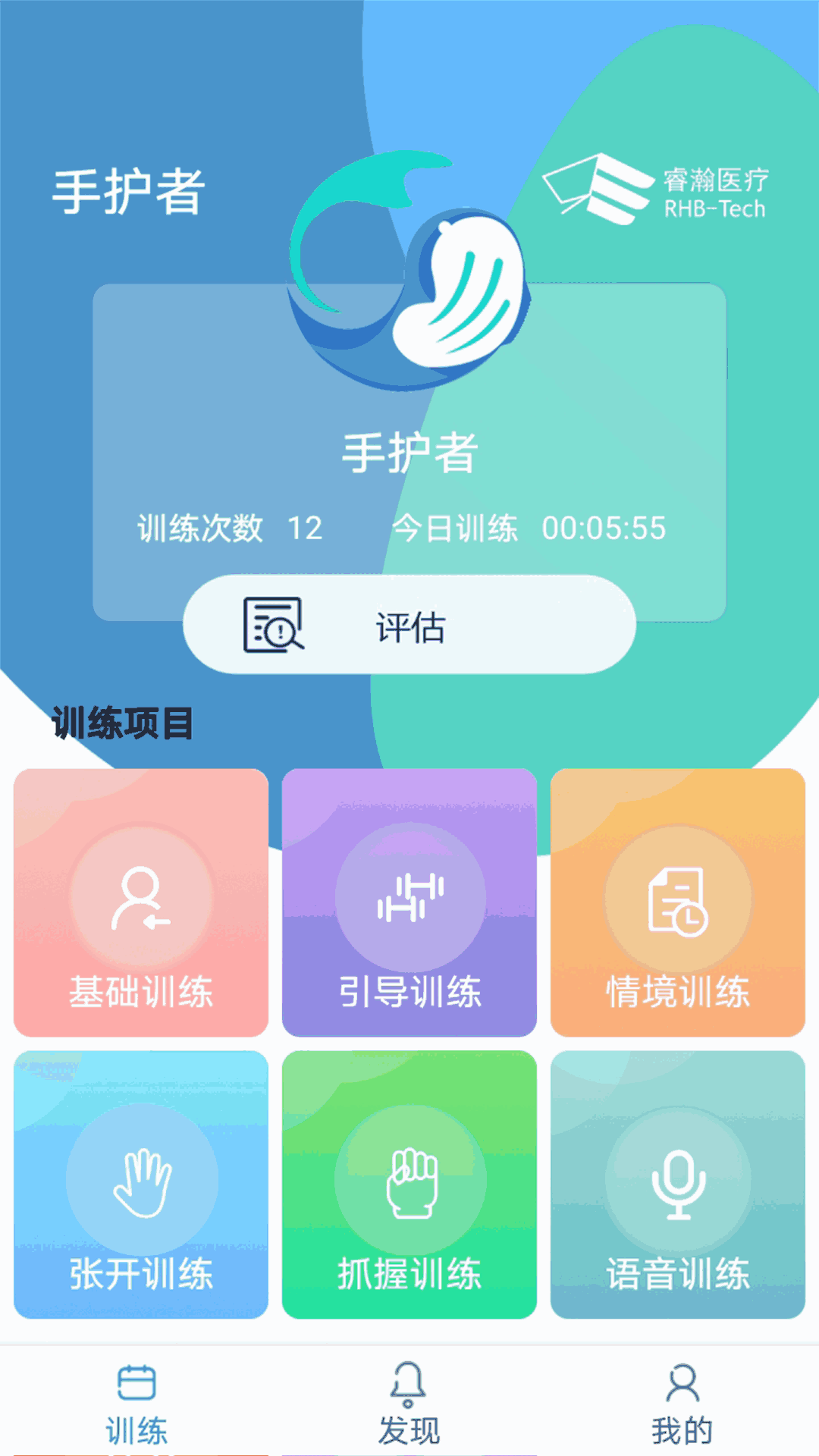Open the 语音训练 voice training card
This screenshot has width=819, height=1456.
coord(678,1185)
